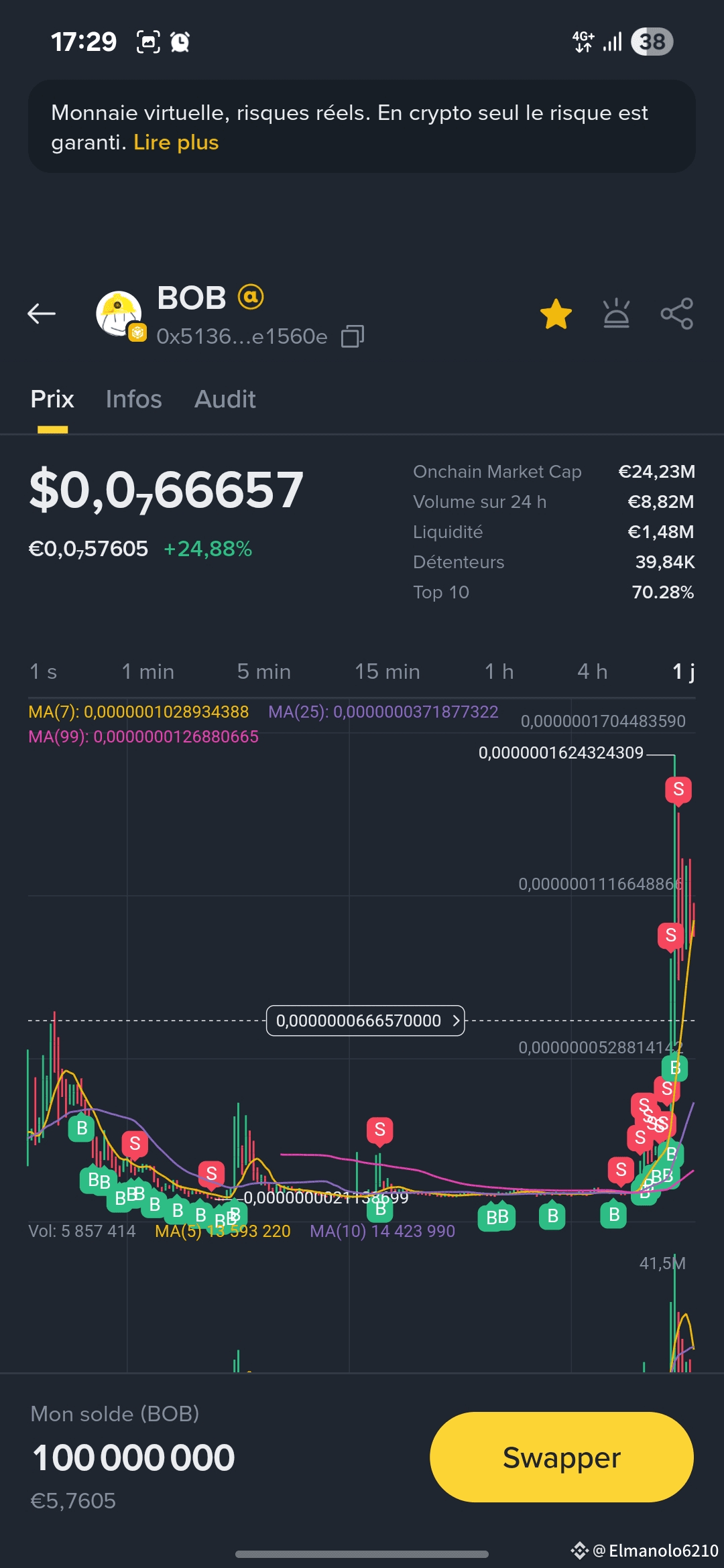Image resolution: width=724 pixels, height=1568 pixels.
Task: Go back using the arrow
Action: click(42, 313)
